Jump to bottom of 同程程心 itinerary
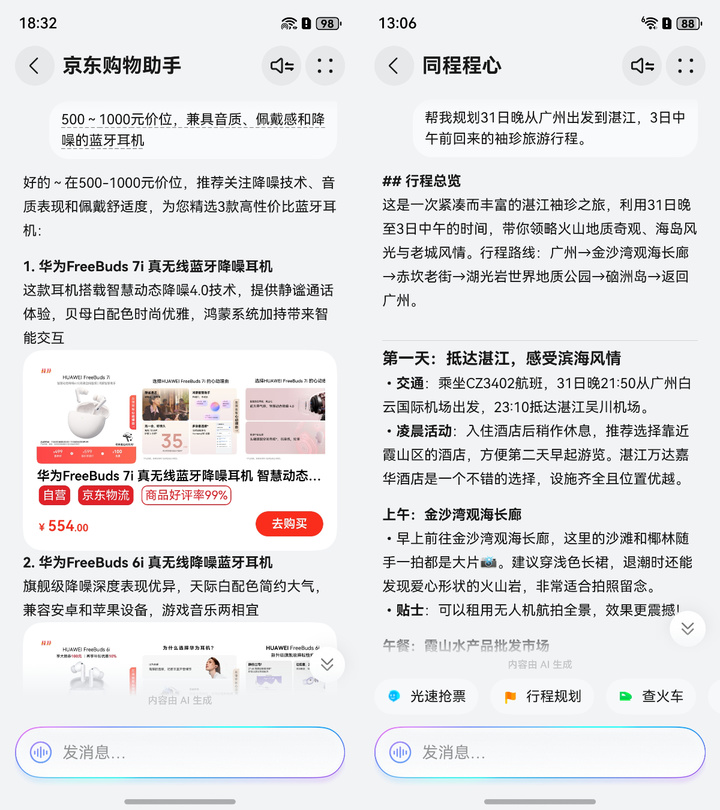Screen dimensions: 720x810 pyautogui.click(x=687, y=628)
